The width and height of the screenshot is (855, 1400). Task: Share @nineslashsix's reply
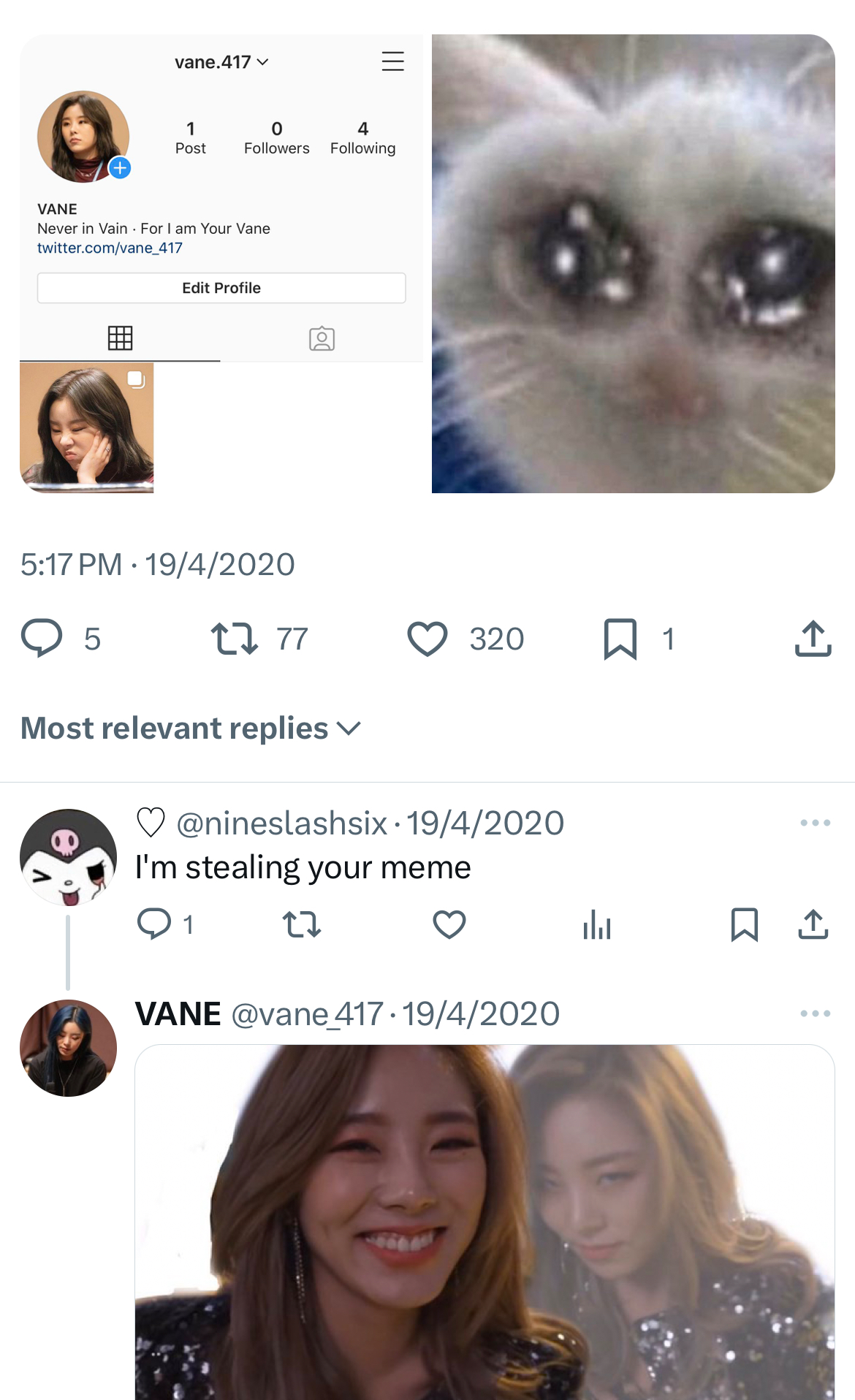point(813,924)
